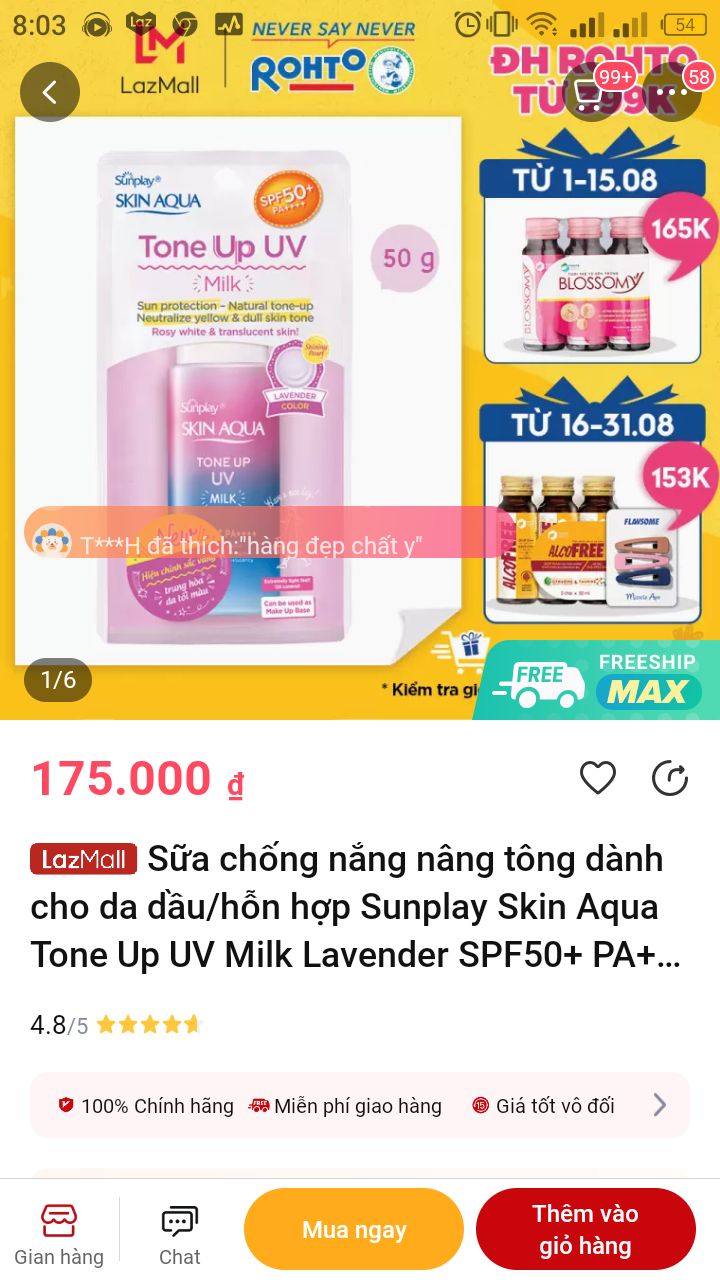Image resolution: width=720 pixels, height=1280 pixels.
Task: Open the shopping cart icon
Action: 591,94
